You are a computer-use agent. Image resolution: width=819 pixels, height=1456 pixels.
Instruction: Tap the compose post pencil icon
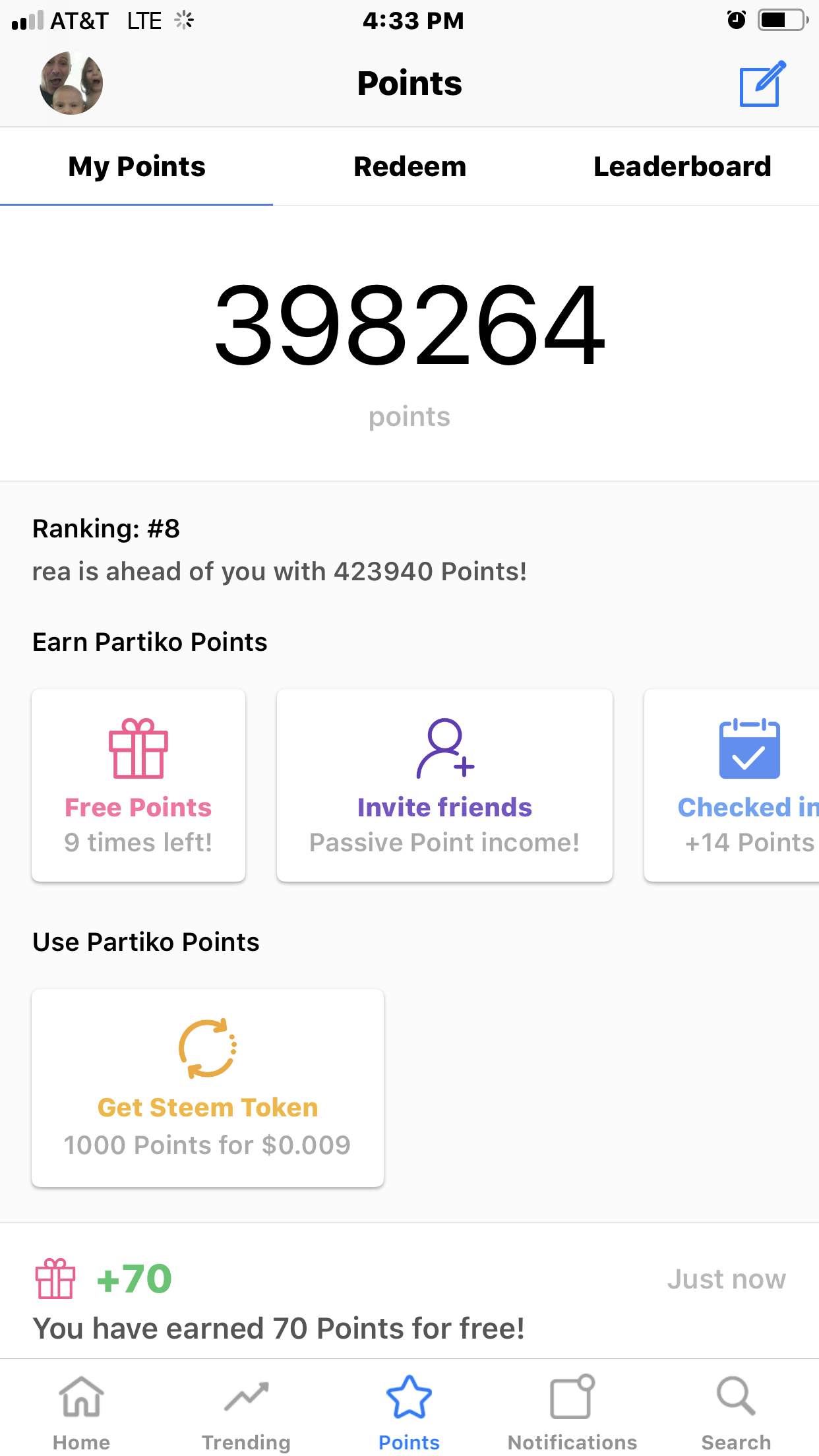tap(762, 83)
